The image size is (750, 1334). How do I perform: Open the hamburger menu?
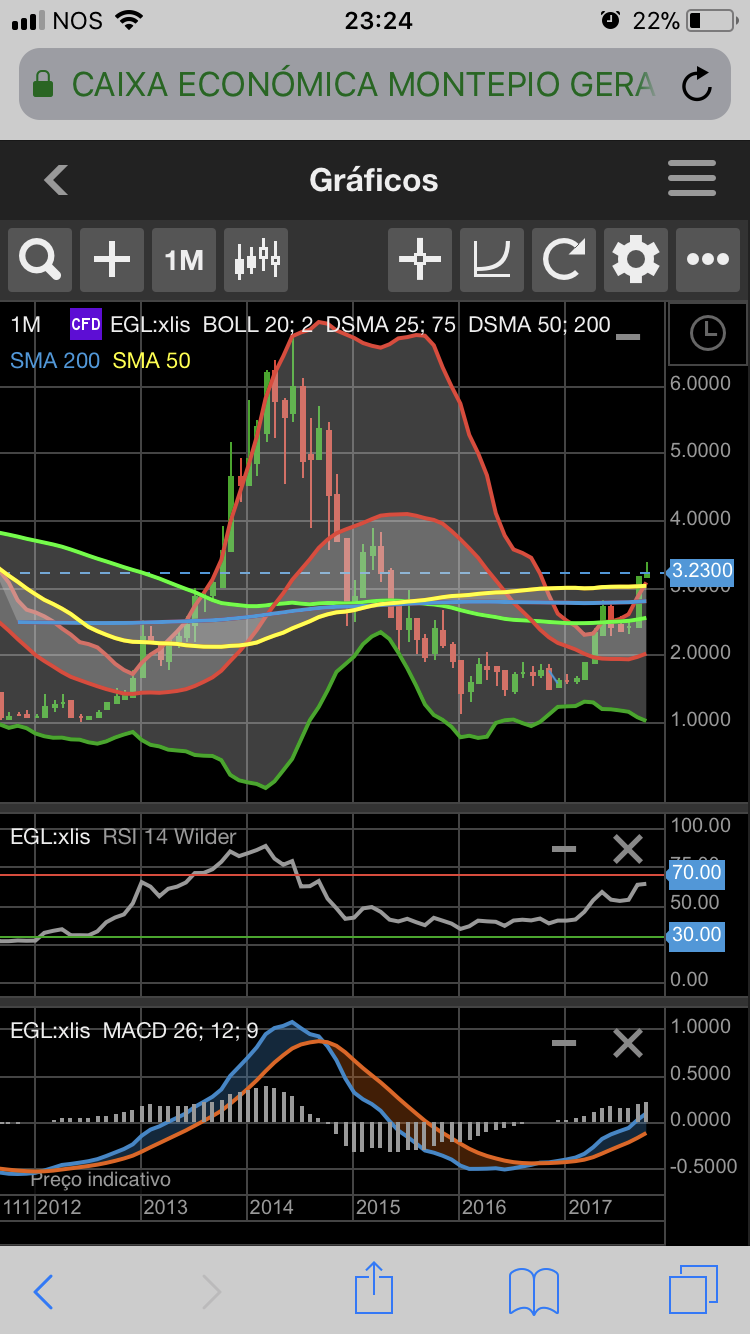coord(692,179)
